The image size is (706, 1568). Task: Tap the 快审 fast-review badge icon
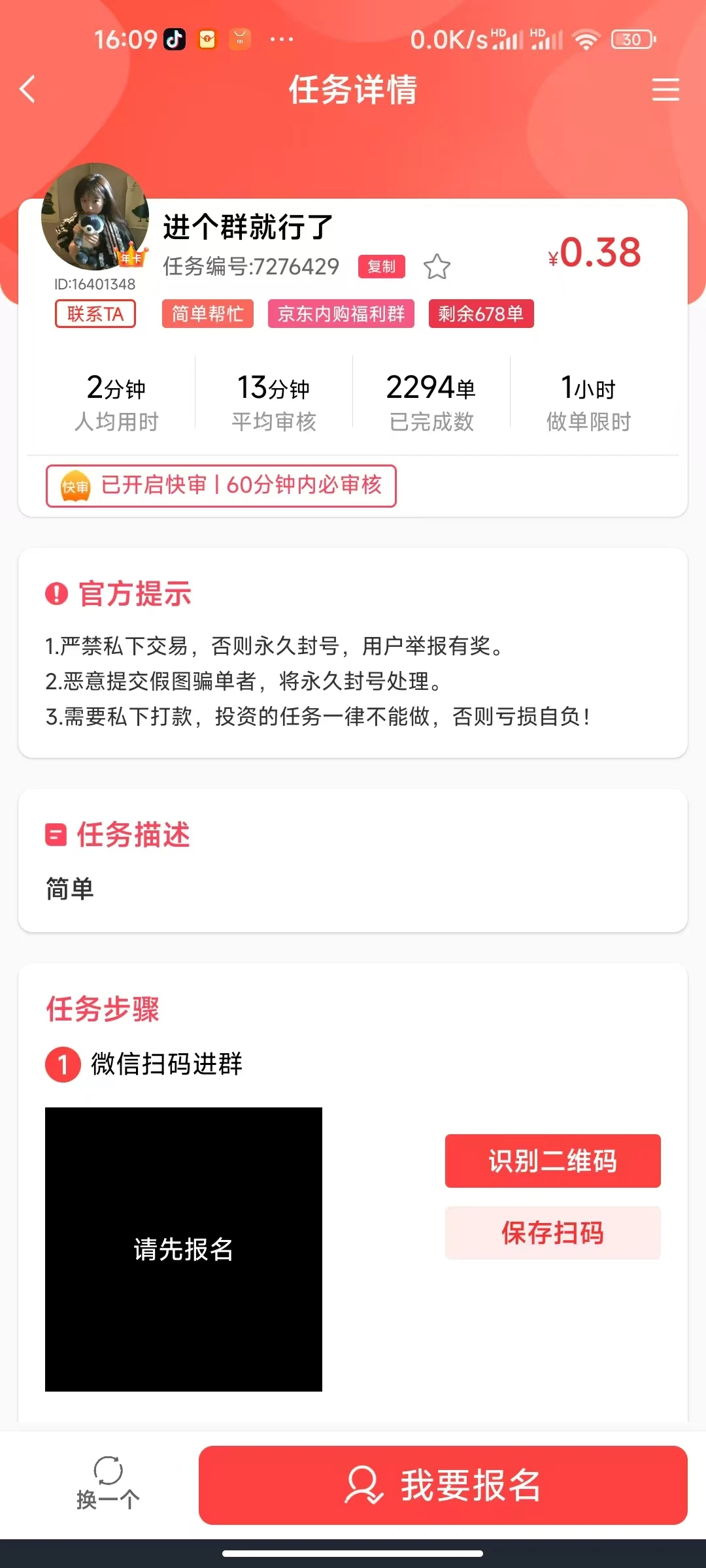tap(76, 485)
